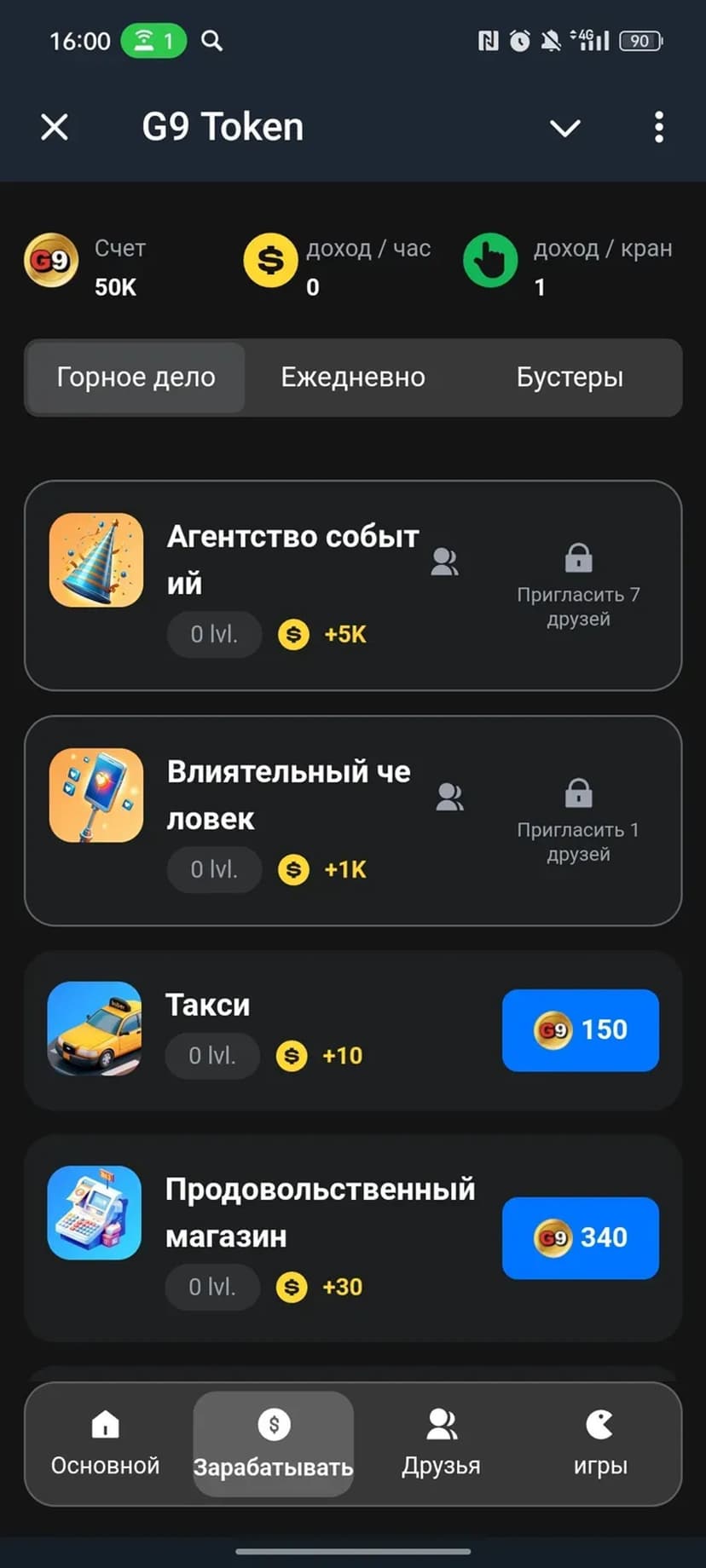This screenshot has width=706, height=1568.
Task: Buy Продовольственный магазин upgrade for 340
Action: pyautogui.click(x=580, y=1238)
